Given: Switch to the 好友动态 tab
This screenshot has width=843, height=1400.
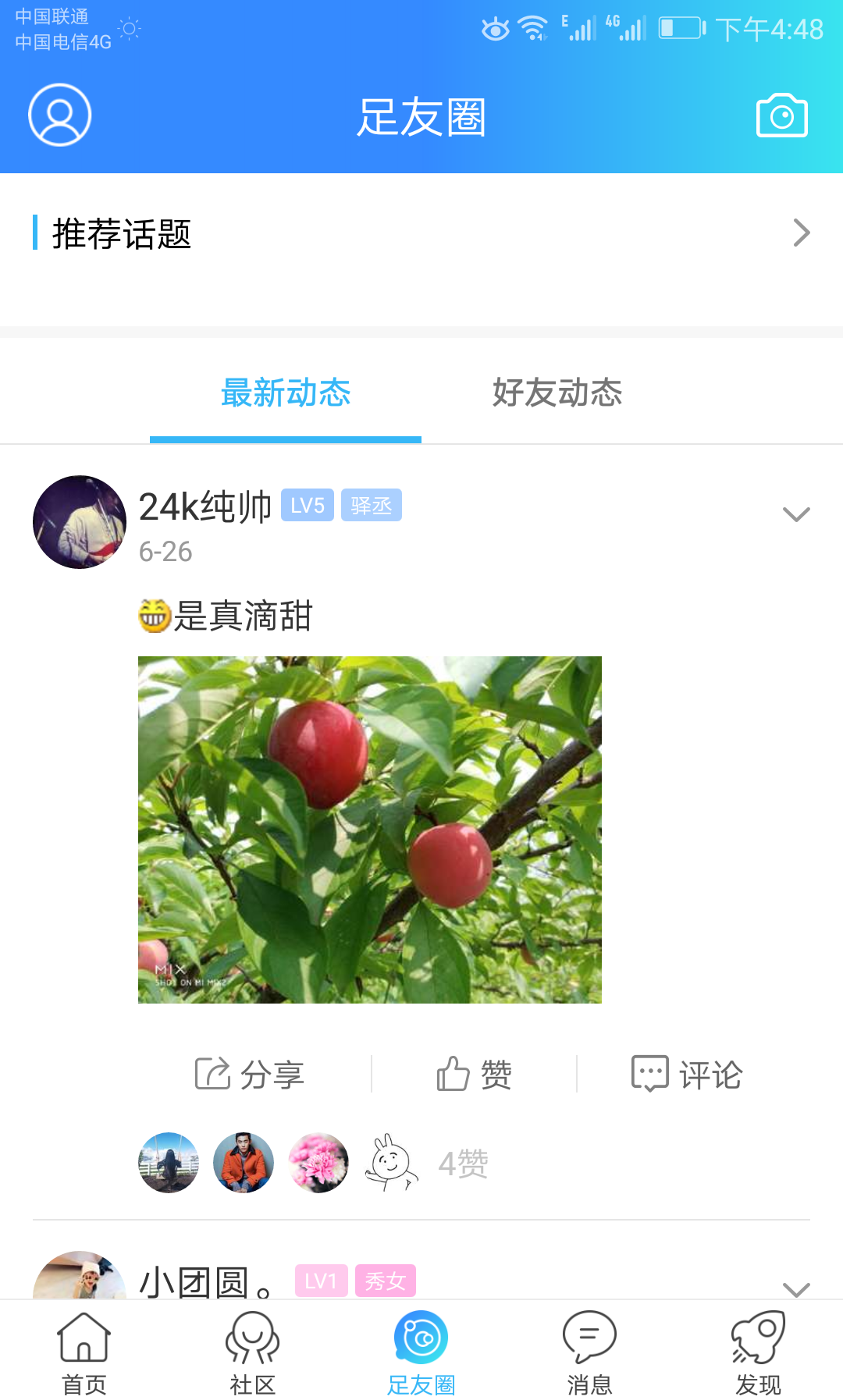Looking at the screenshot, I should pyautogui.click(x=557, y=394).
